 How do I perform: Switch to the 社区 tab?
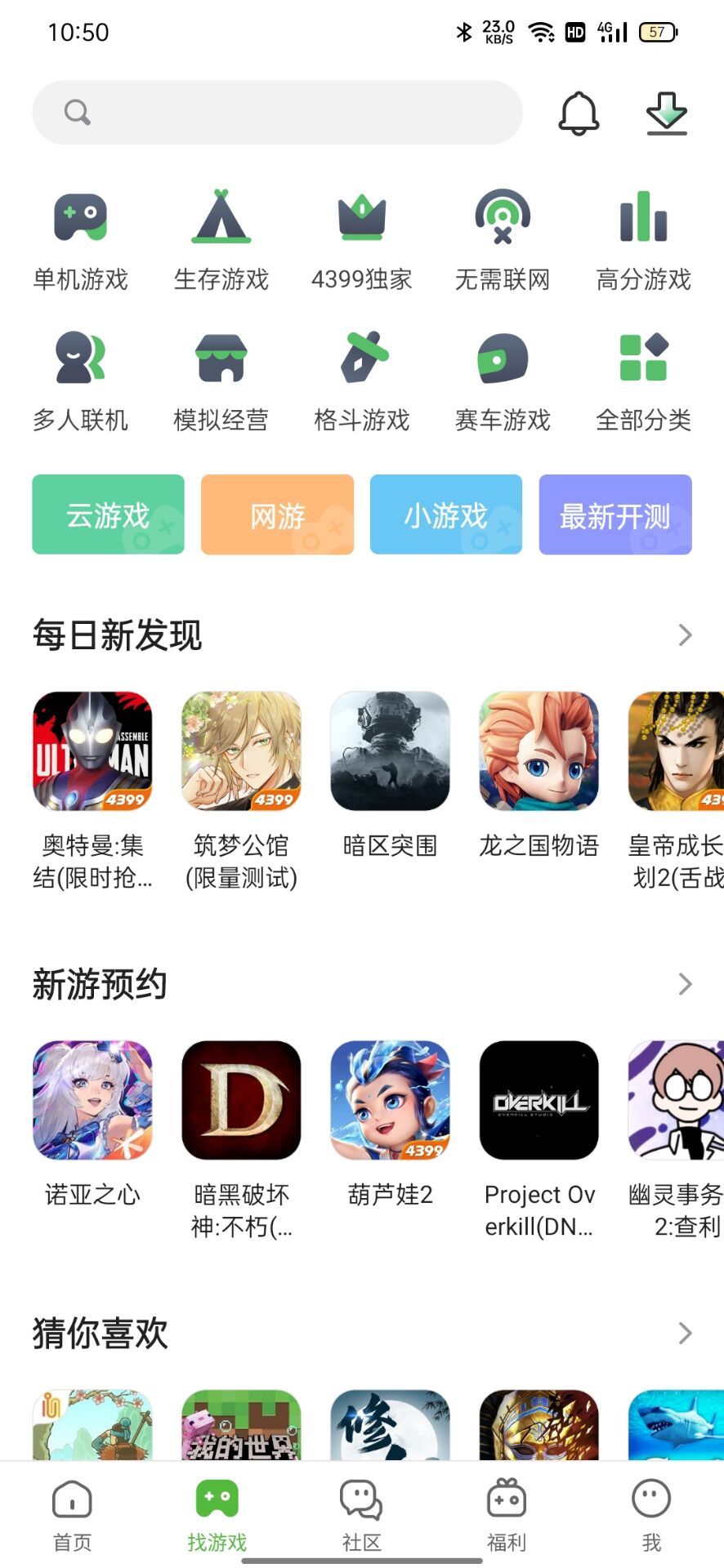pos(360,1517)
